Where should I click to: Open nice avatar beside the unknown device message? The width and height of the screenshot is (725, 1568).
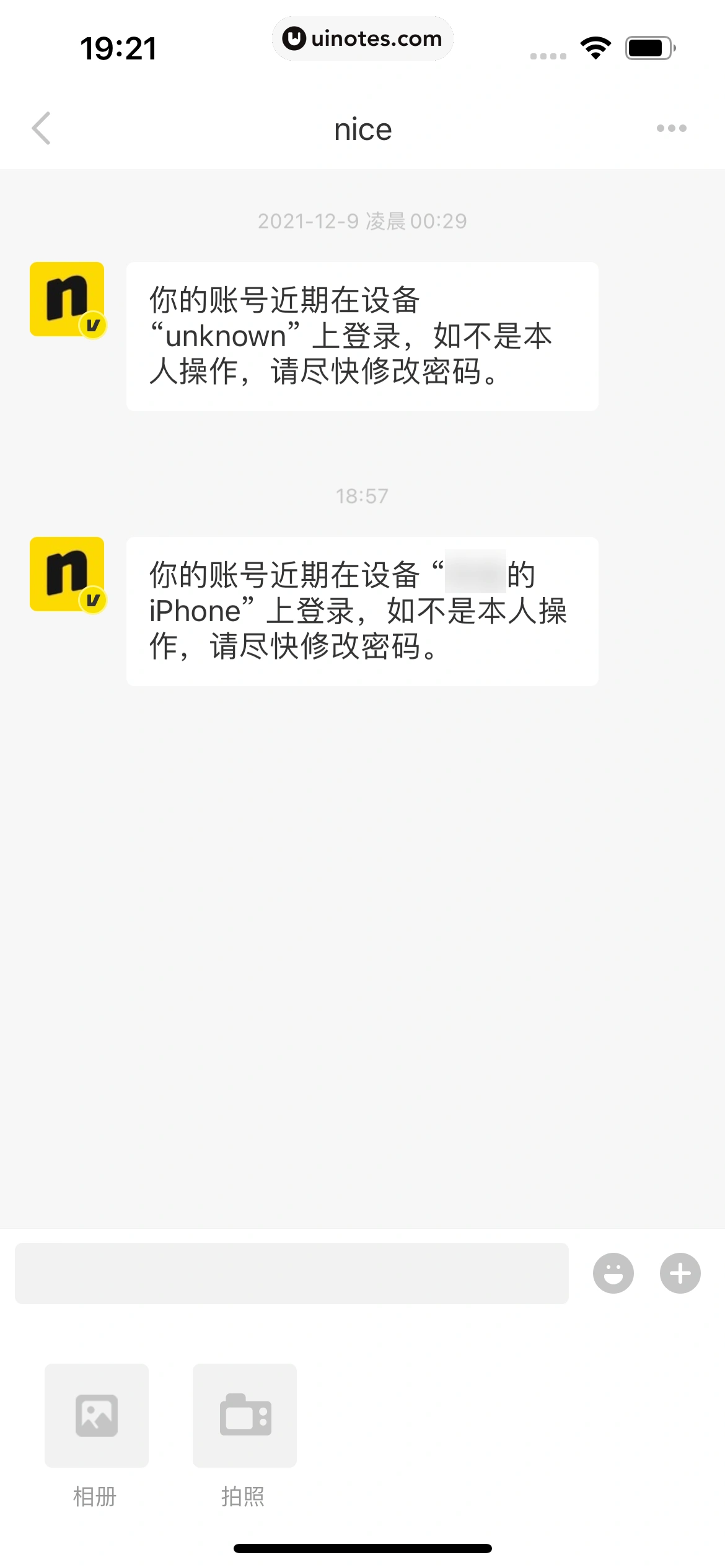(x=67, y=299)
